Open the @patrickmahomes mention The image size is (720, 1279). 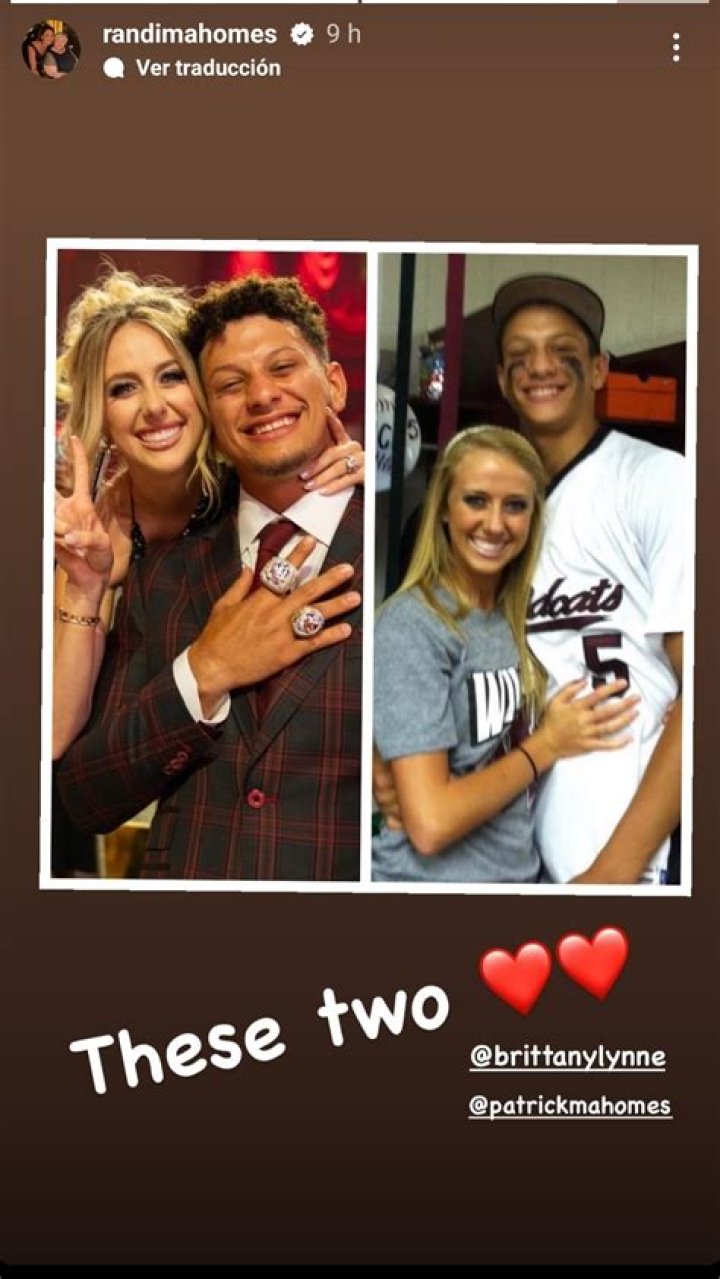pyautogui.click(x=570, y=1106)
